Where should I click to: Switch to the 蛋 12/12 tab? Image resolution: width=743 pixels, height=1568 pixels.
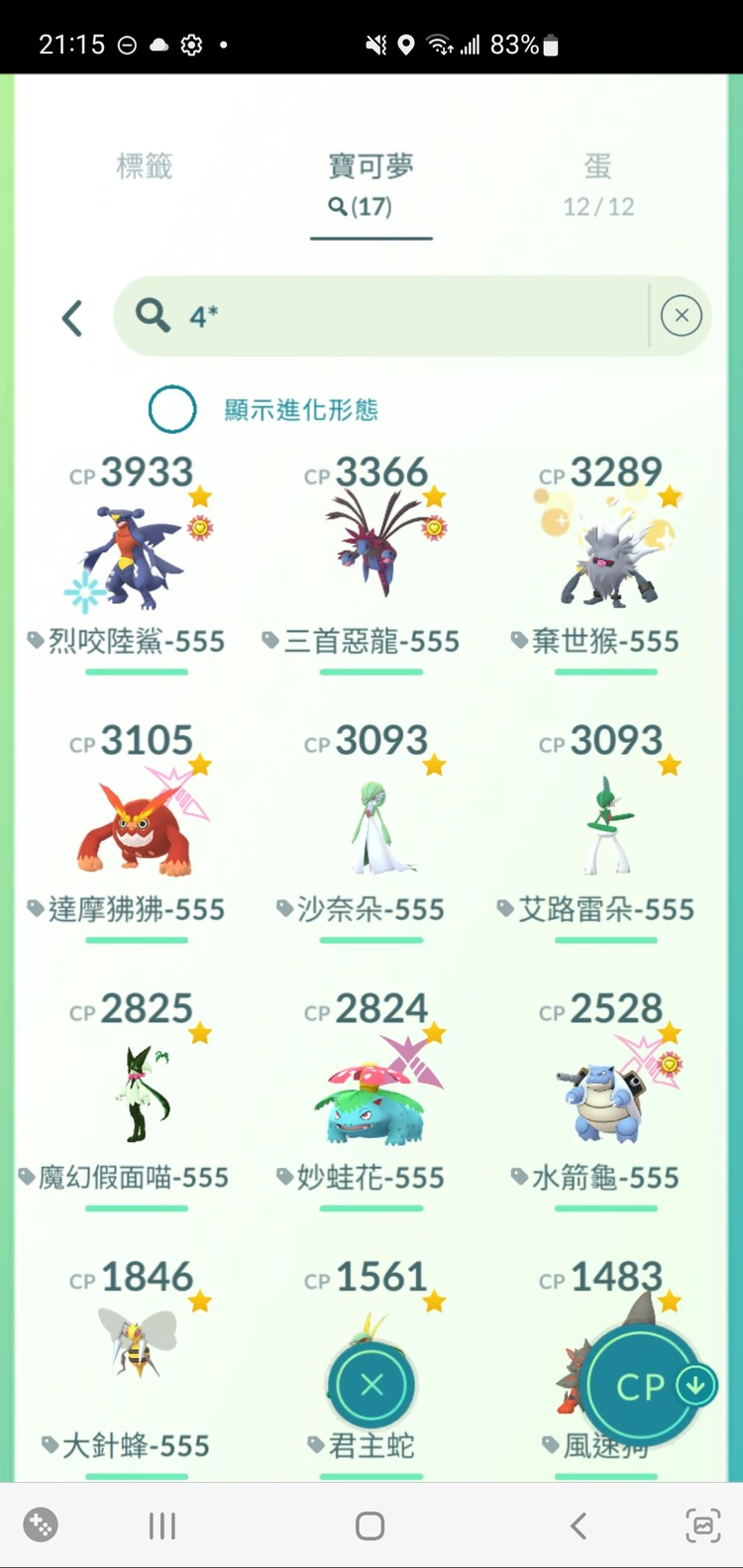(x=596, y=185)
